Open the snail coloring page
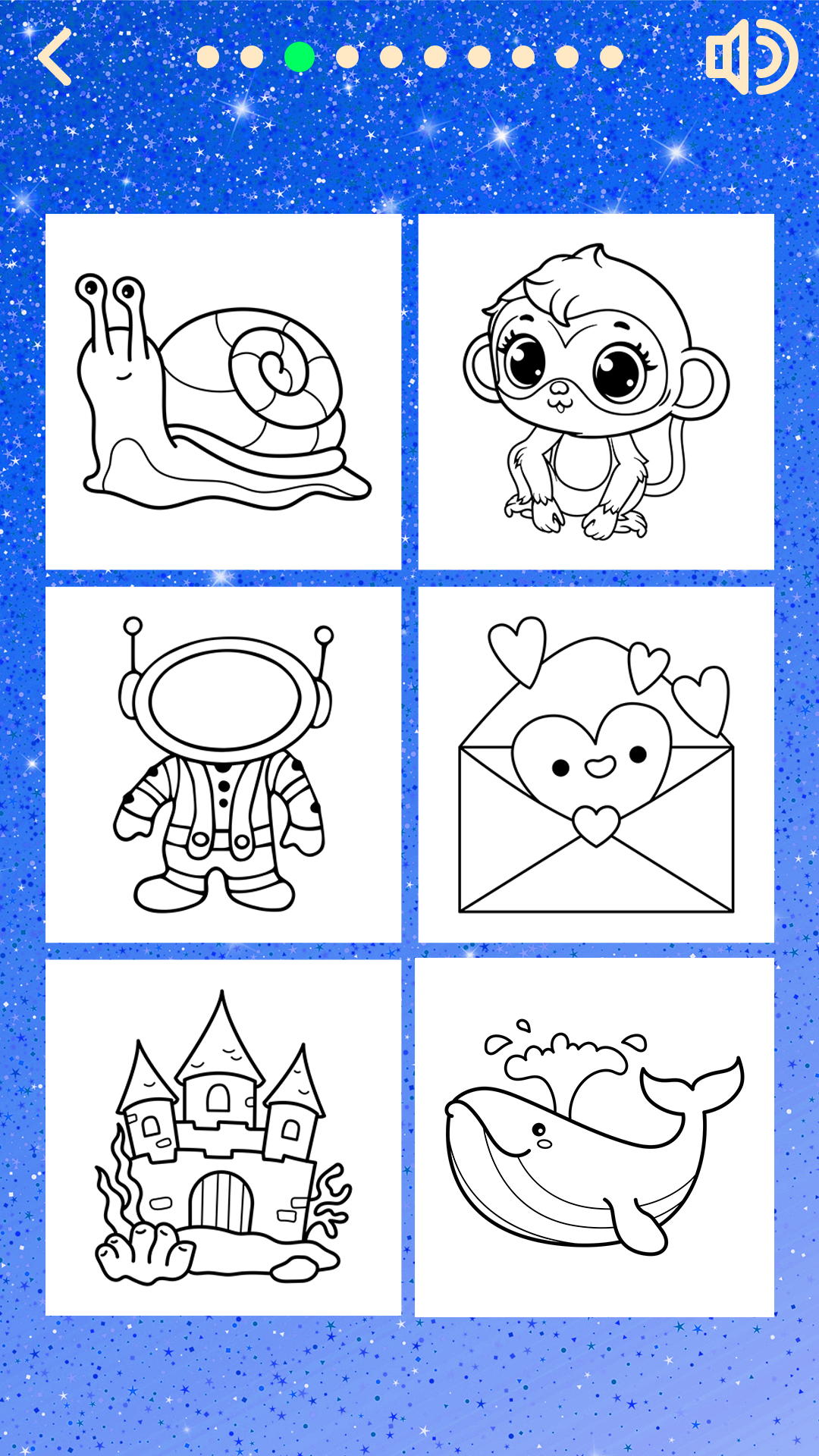The height and width of the screenshot is (1456, 819). tap(223, 391)
